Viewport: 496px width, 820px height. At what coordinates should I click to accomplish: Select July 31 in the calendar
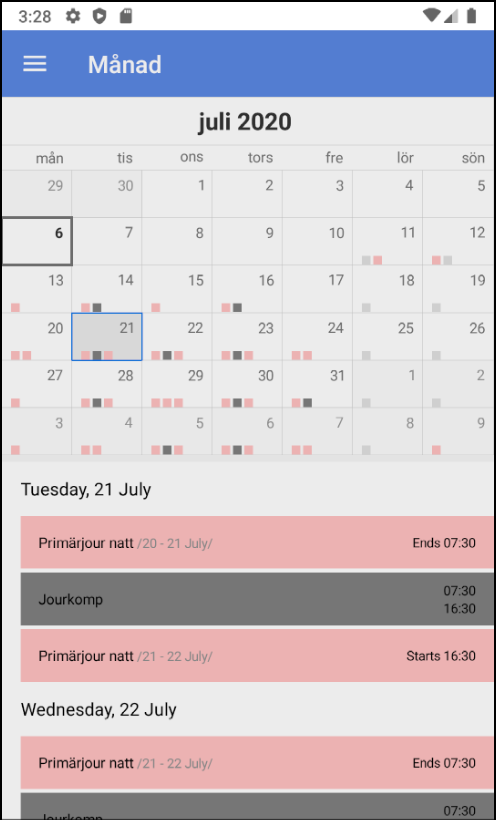[x=318, y=384]
